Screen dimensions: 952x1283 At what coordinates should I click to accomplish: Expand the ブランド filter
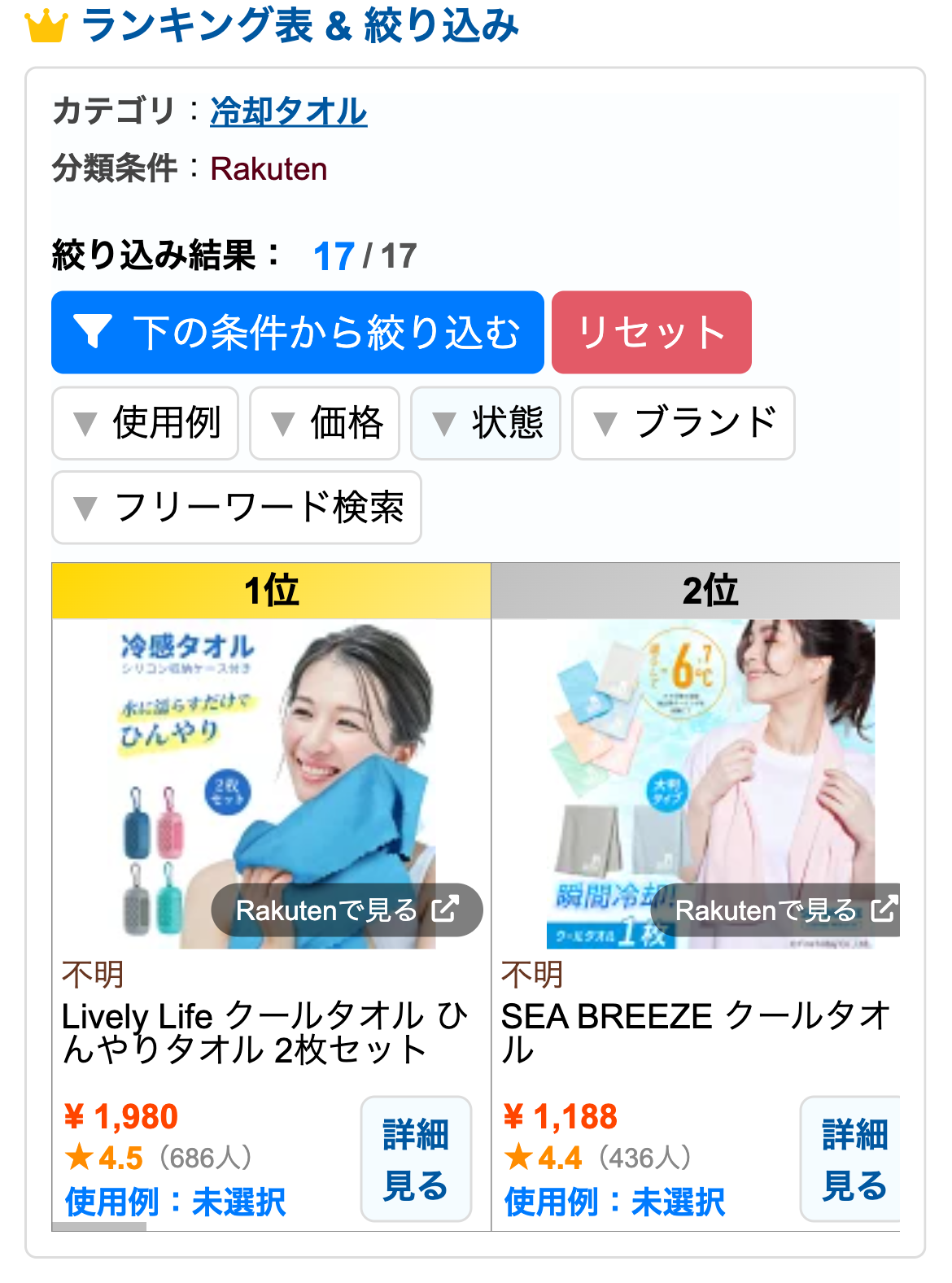pos(683,423)
